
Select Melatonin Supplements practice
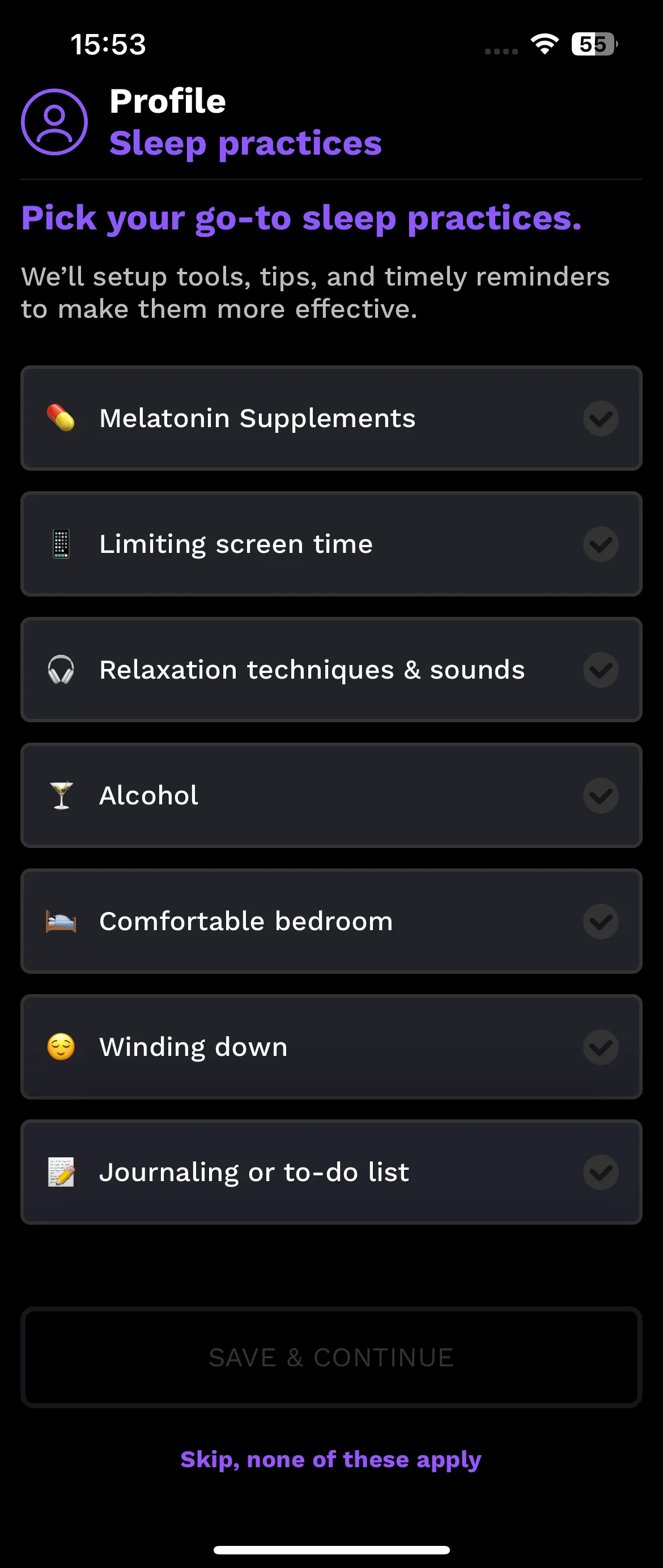pyautogui.click(x=331, y=418)
